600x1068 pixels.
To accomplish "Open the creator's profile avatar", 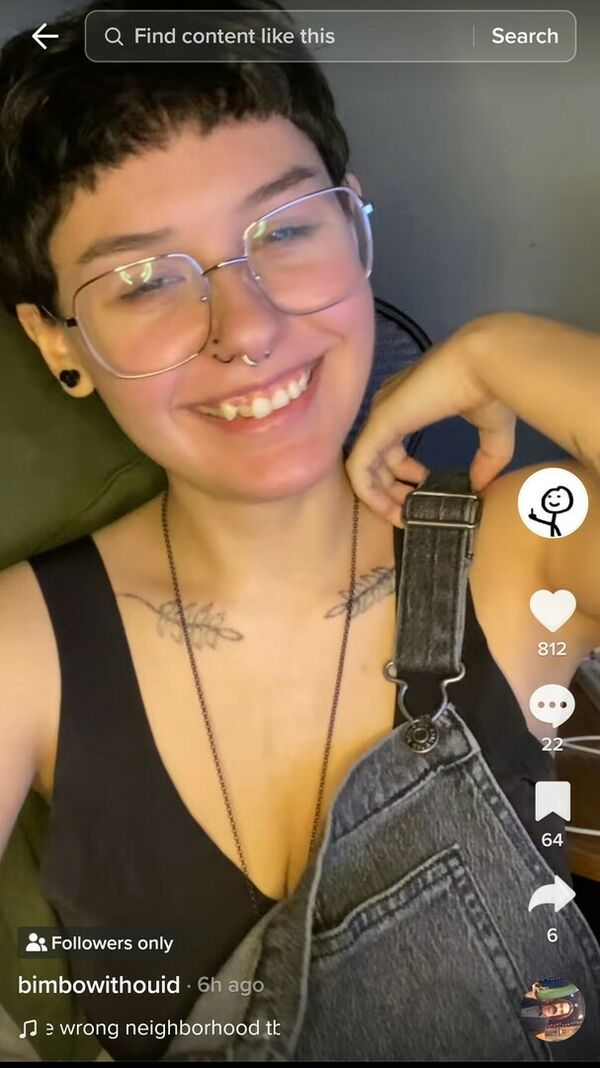I will (552, 503).
